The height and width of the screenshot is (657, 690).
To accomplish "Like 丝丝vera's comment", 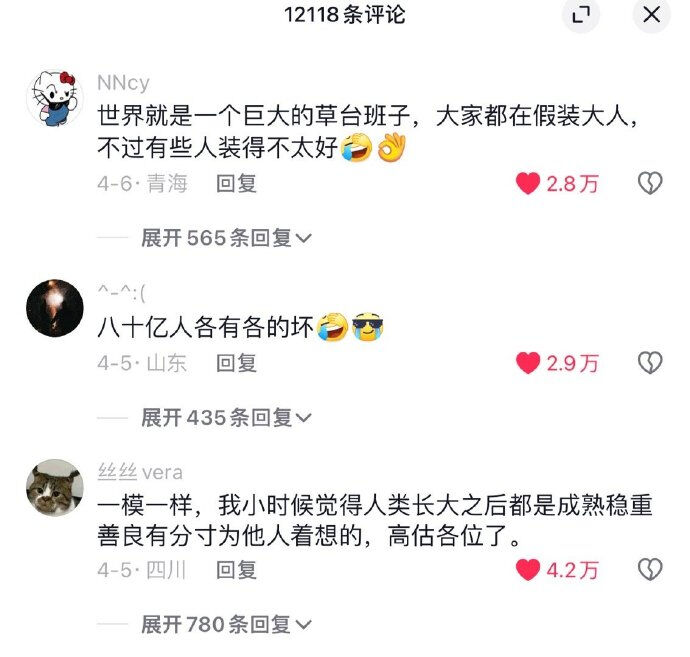I will click(x=529, y=570).
